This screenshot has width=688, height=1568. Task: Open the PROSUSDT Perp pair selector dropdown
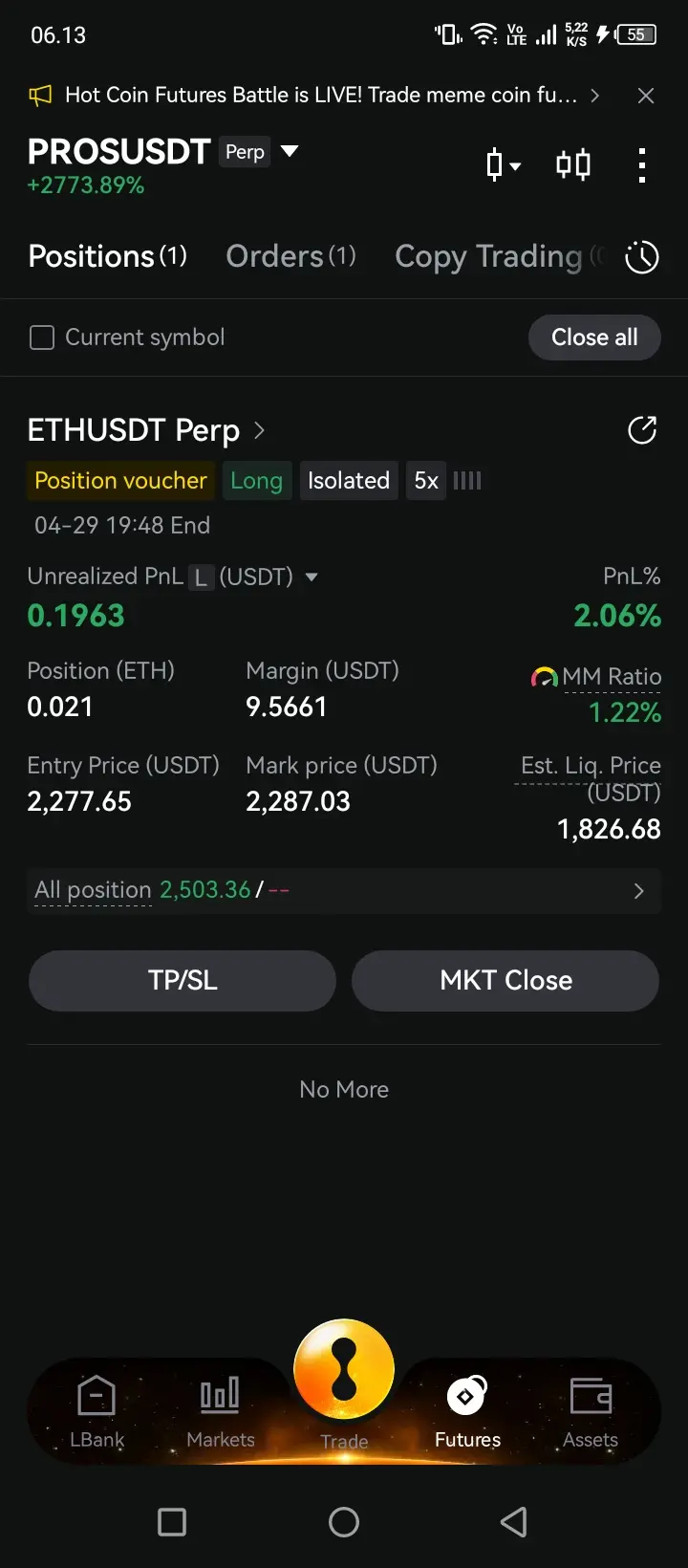[x=290, y=151]
